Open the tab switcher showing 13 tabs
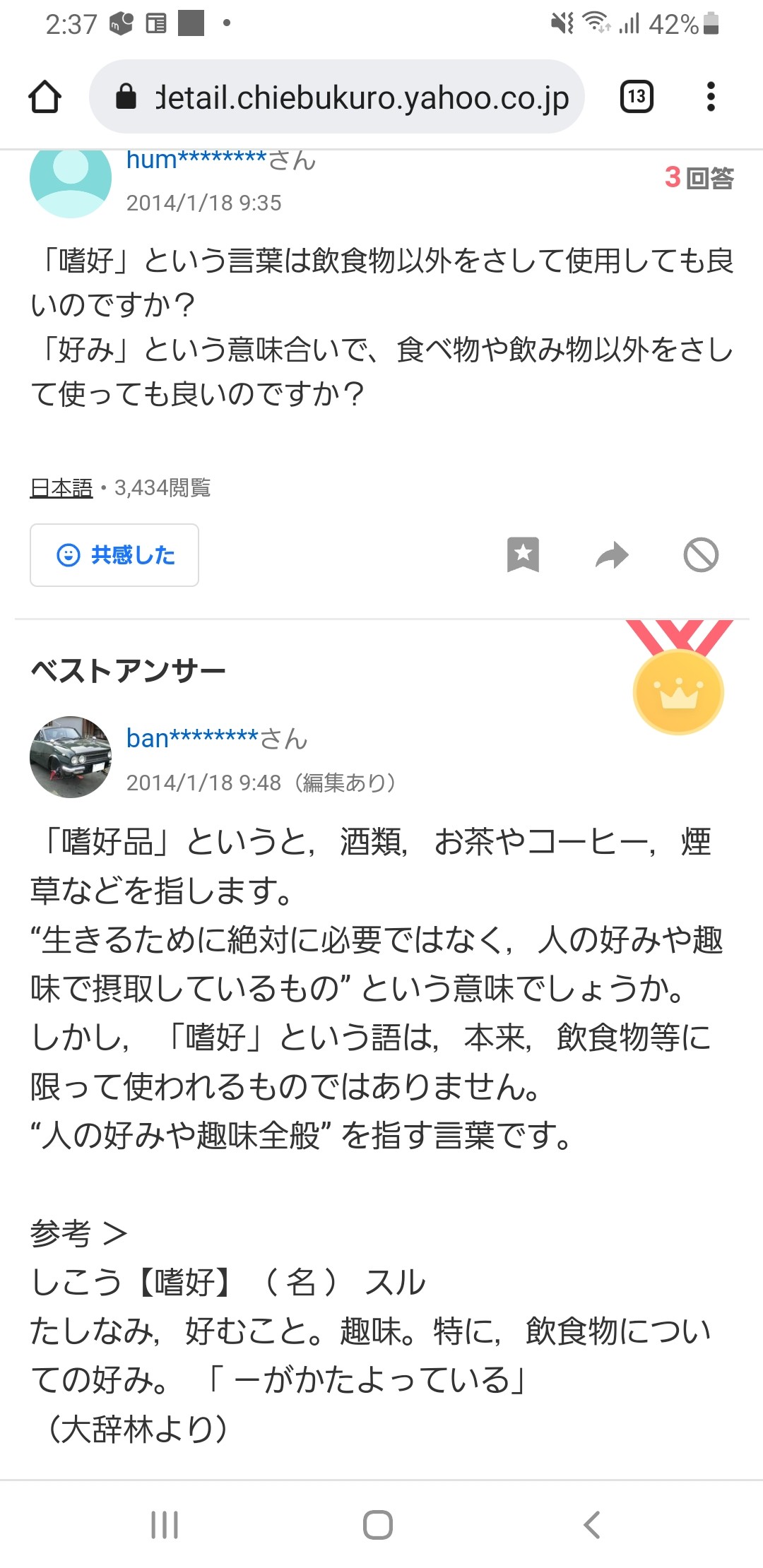 click(x=636, y=97)
